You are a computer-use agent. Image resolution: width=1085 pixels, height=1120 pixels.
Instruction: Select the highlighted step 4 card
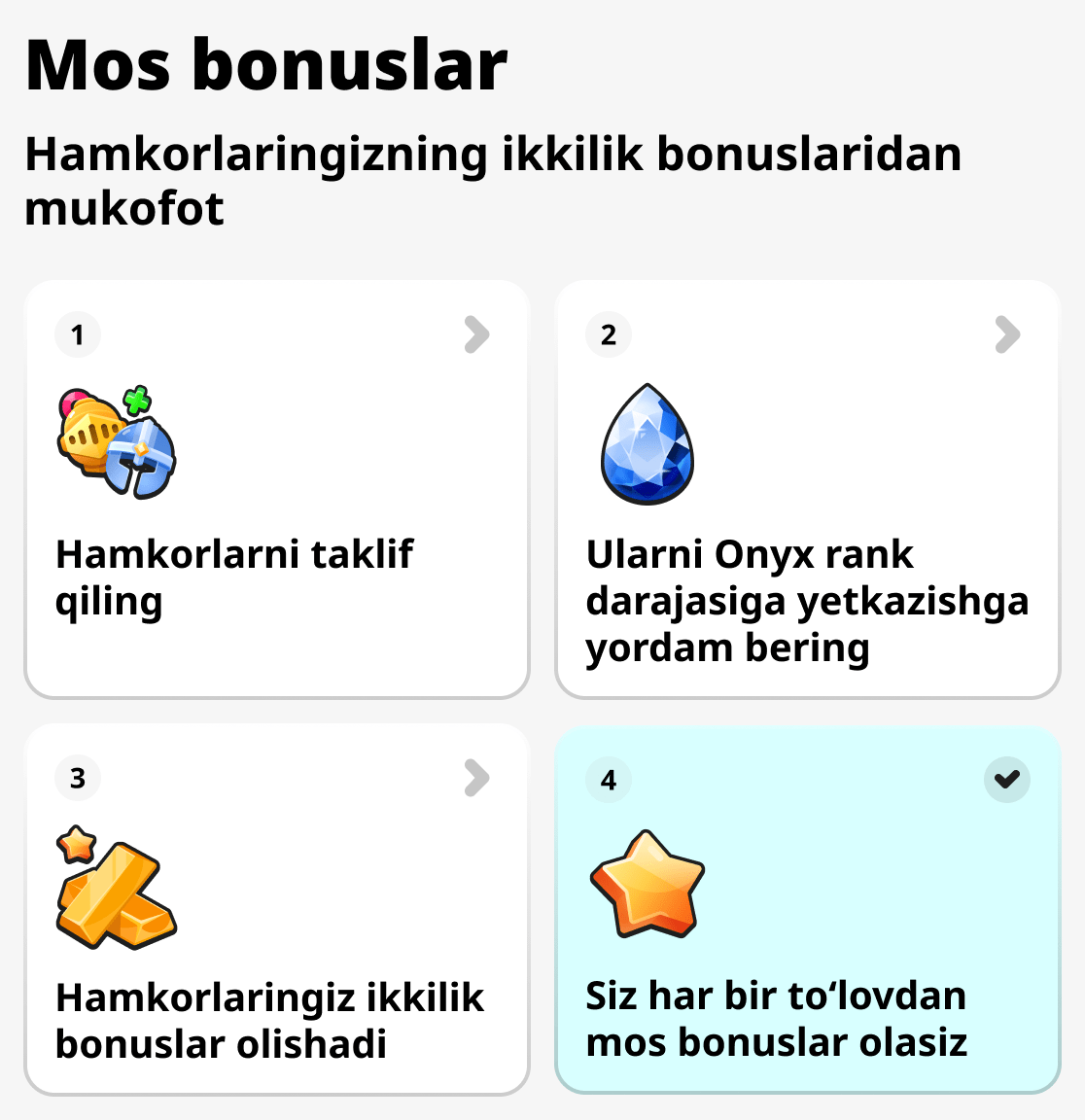click(x=807, y=909)
